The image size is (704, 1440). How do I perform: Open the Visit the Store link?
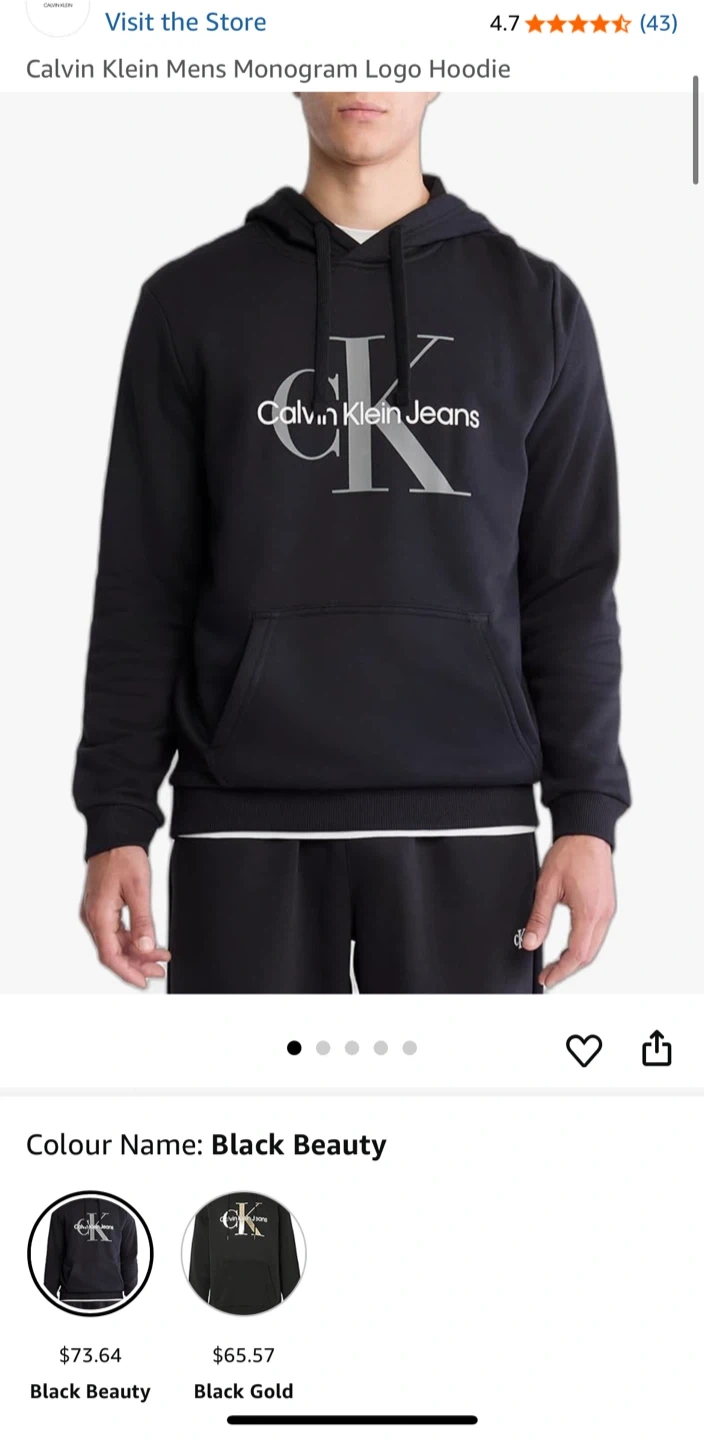click(185, 22)
